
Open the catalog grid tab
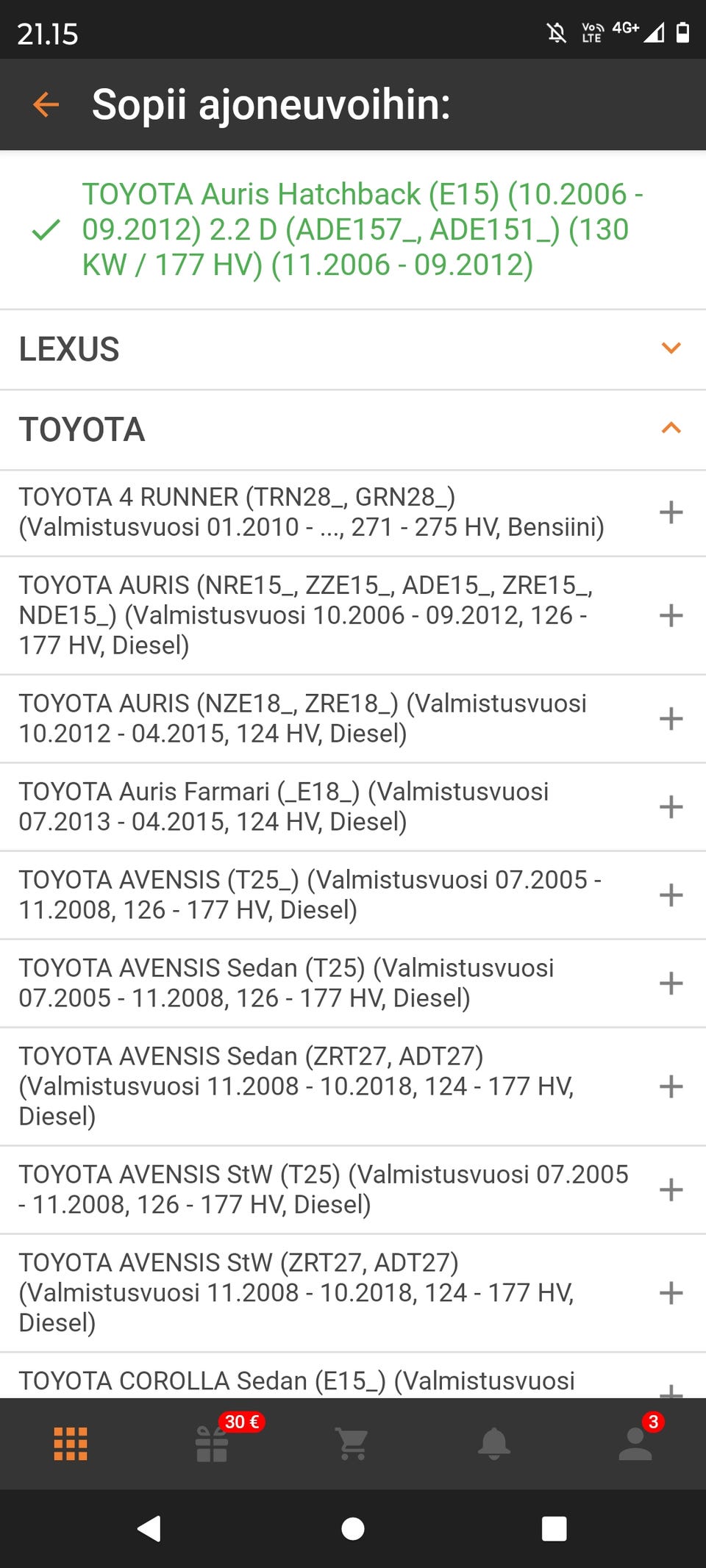71,1444
